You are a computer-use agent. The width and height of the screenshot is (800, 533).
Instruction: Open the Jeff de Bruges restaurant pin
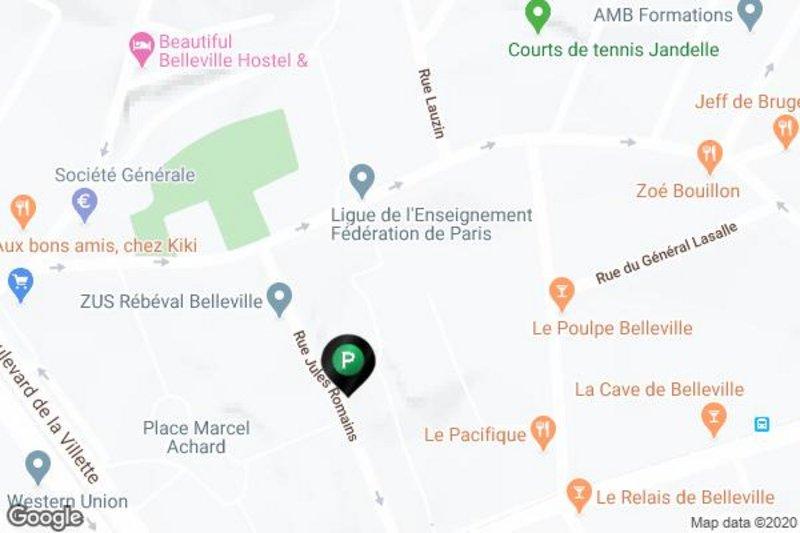click(784, 128)
